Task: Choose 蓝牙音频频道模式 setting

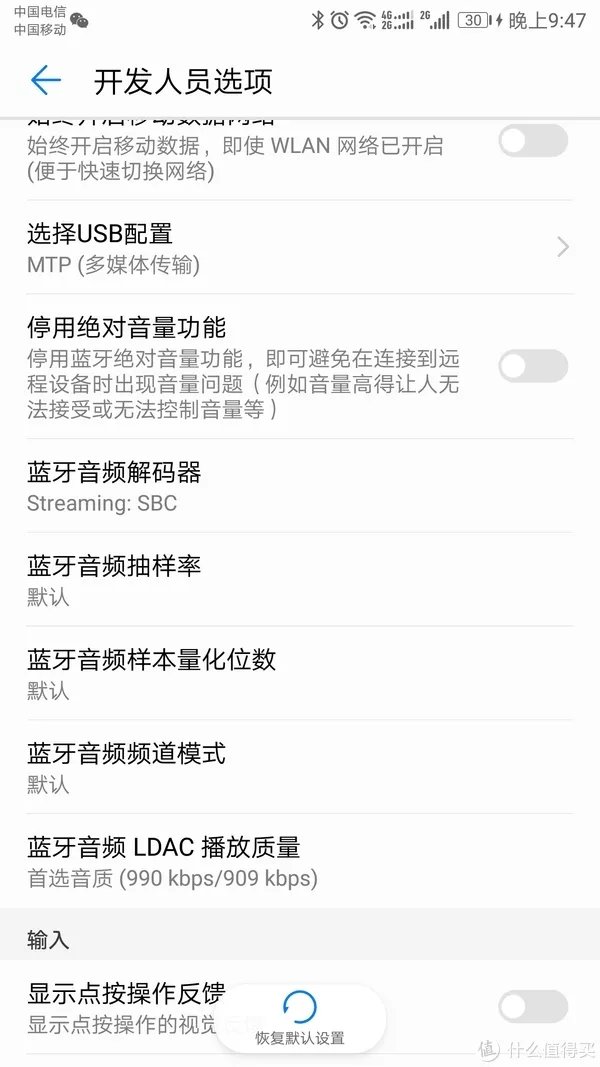Action: coord(299,767)
